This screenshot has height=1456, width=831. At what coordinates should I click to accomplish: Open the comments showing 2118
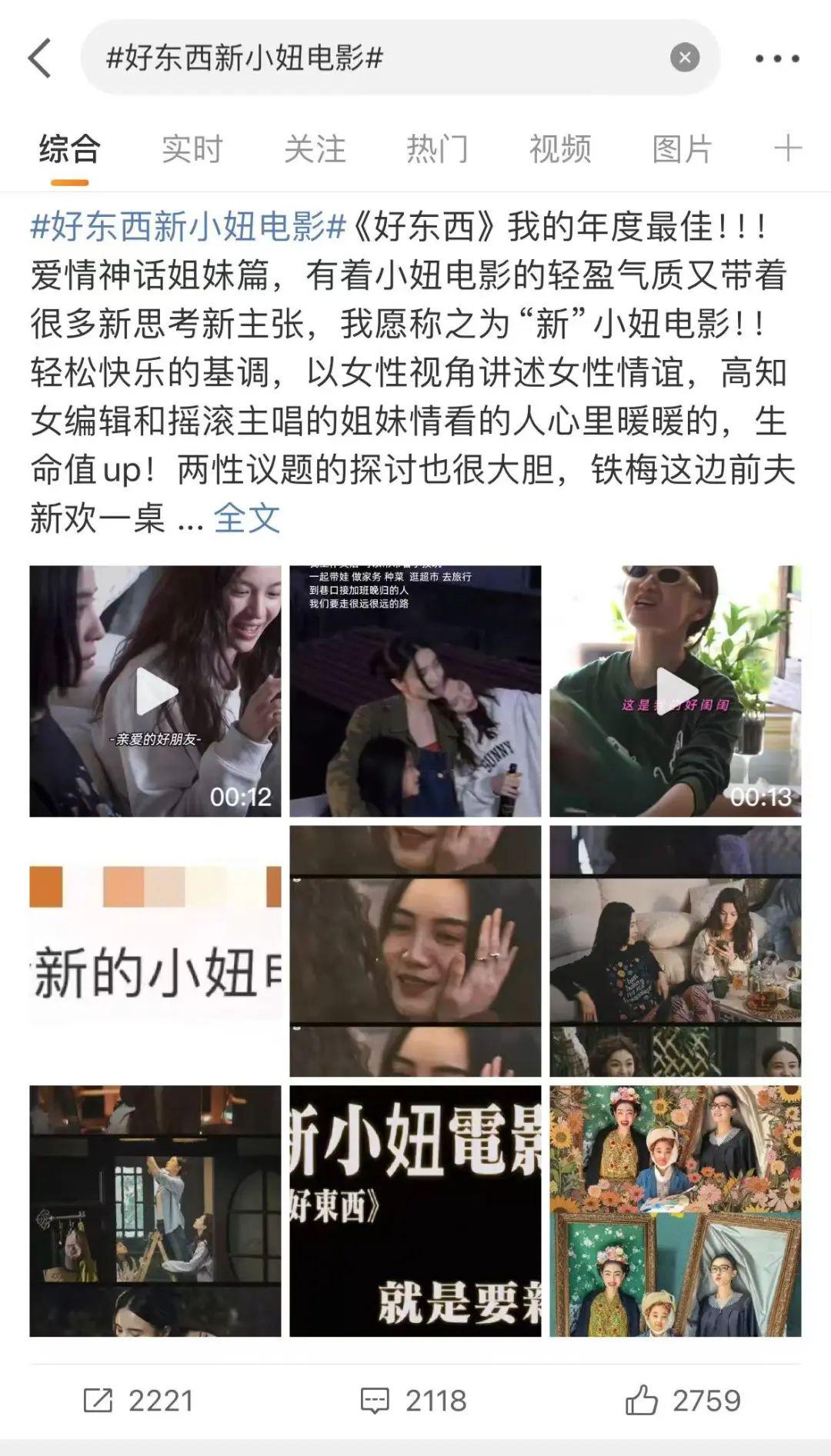click(414, 1401)
